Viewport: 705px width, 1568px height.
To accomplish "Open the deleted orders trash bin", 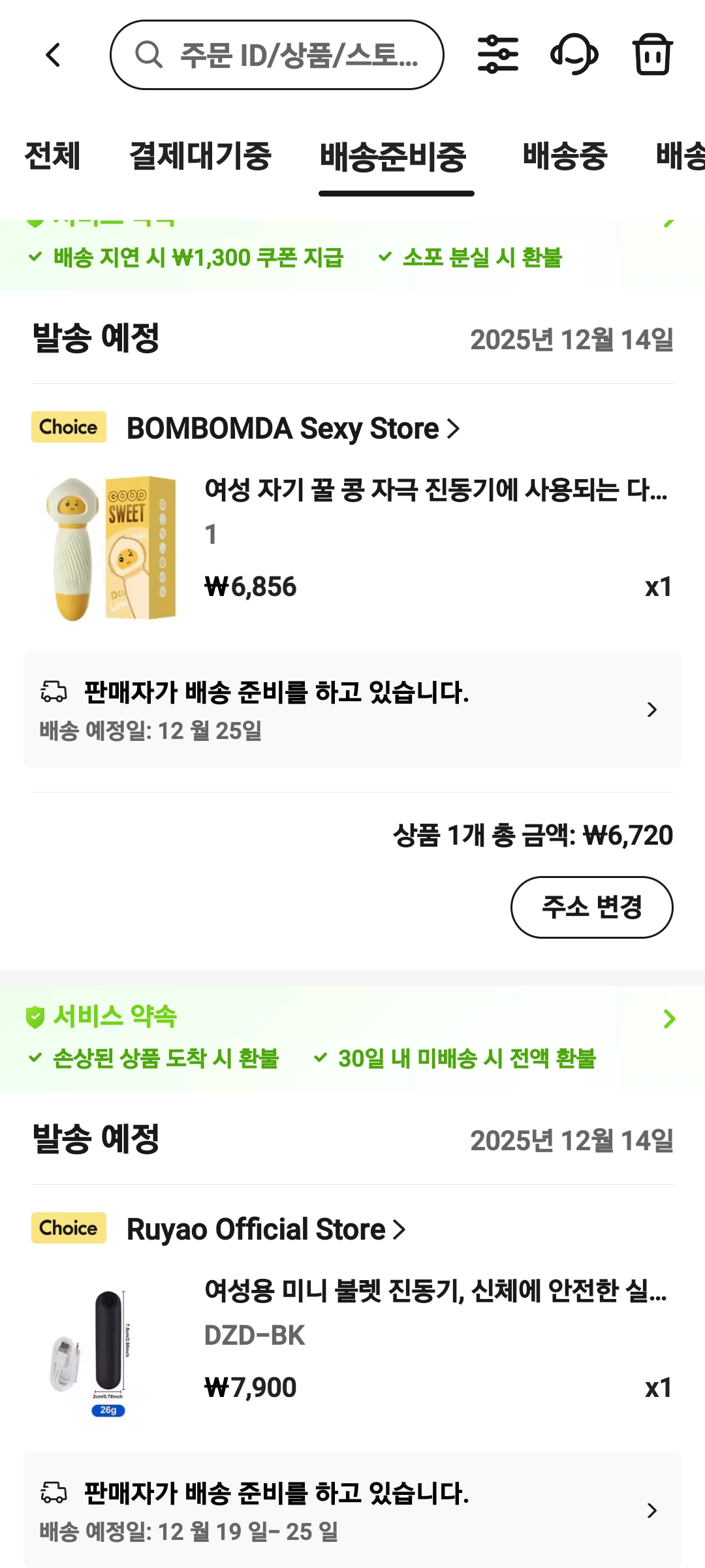I will (x=652, y=55).
